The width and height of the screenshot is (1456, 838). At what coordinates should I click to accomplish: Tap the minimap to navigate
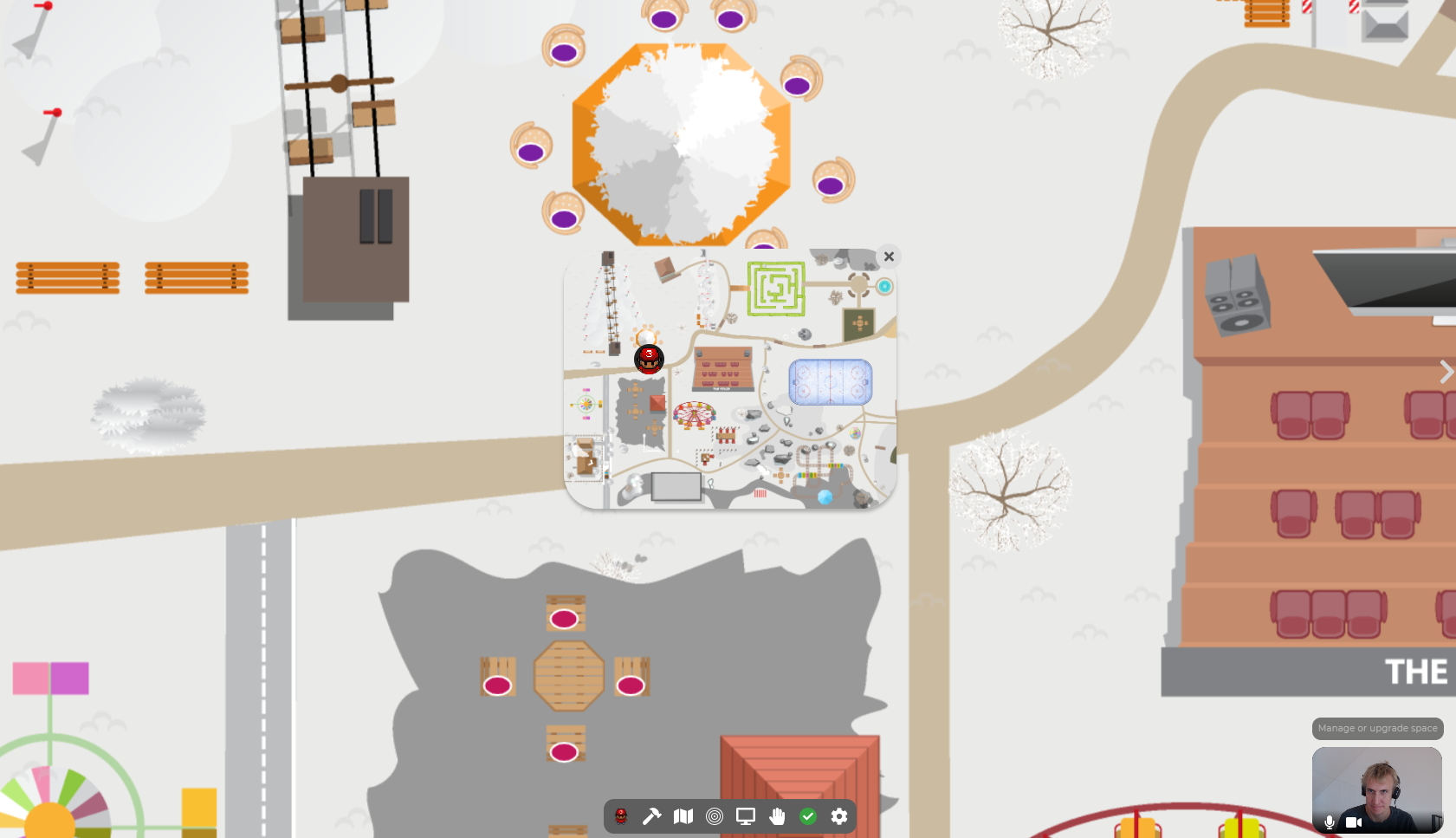point(730,379)
